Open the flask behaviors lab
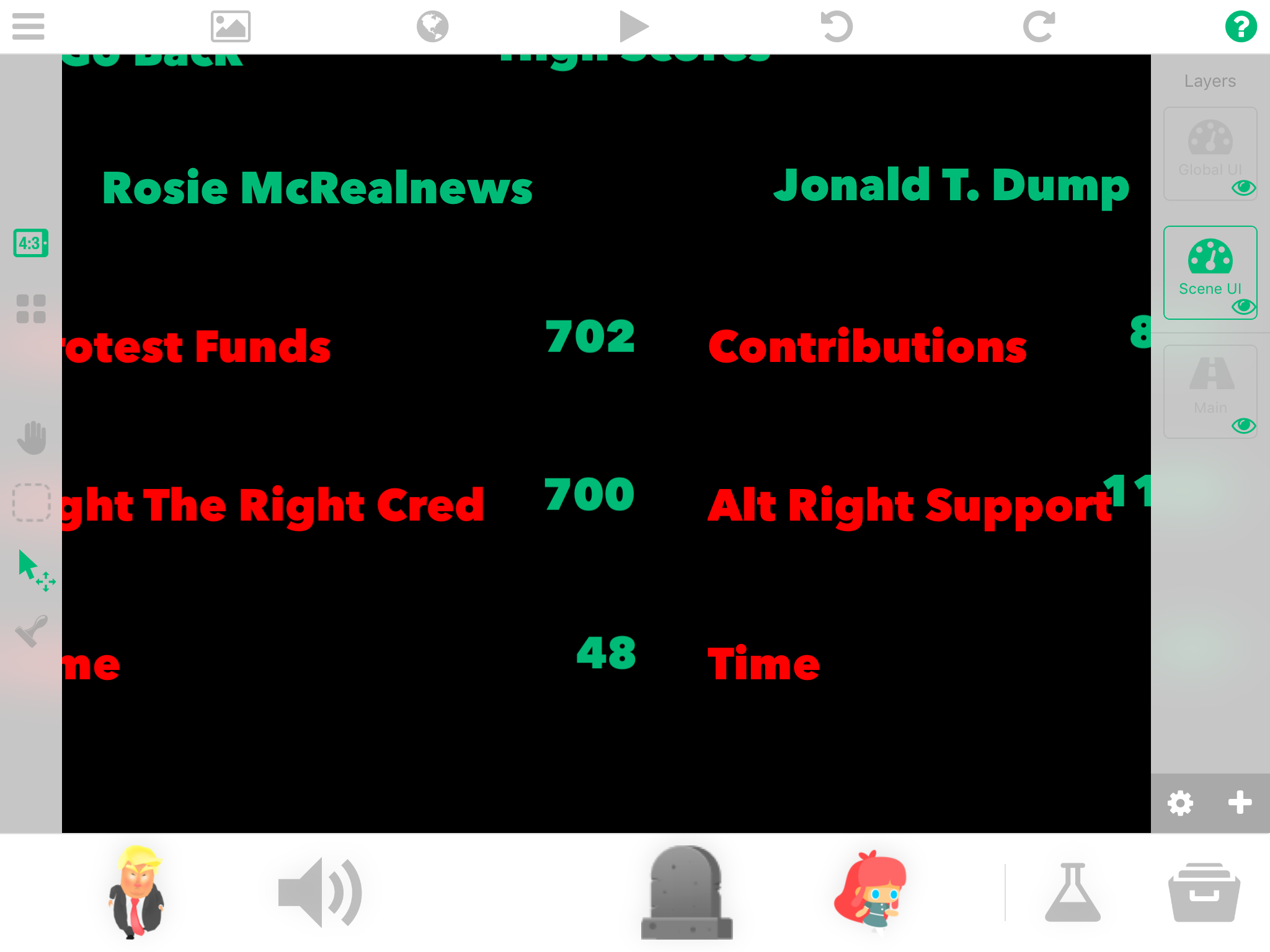 1072,892
